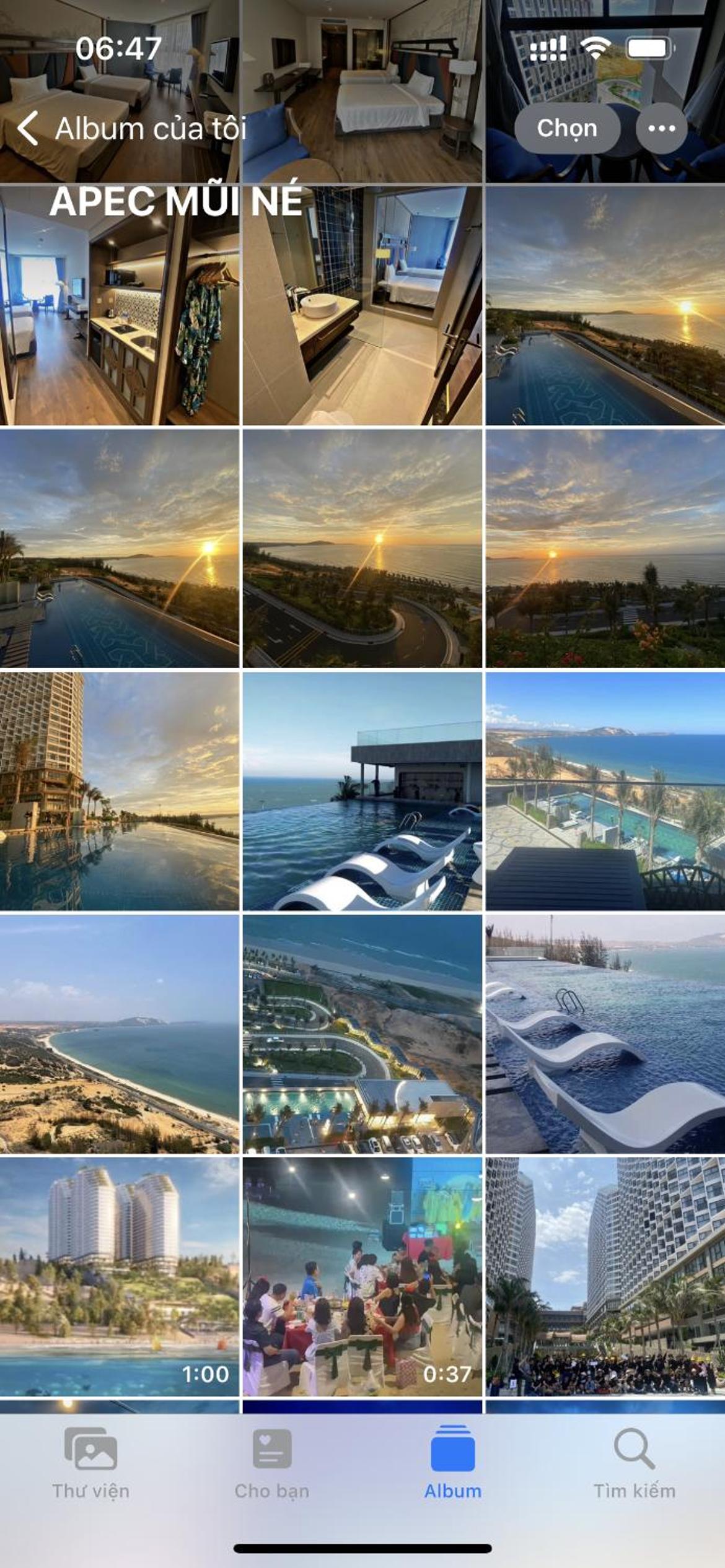Open the group photo between apartment towers
Screen dimensions: 725x1568
pyautogui.click(x=605, y=1277)
